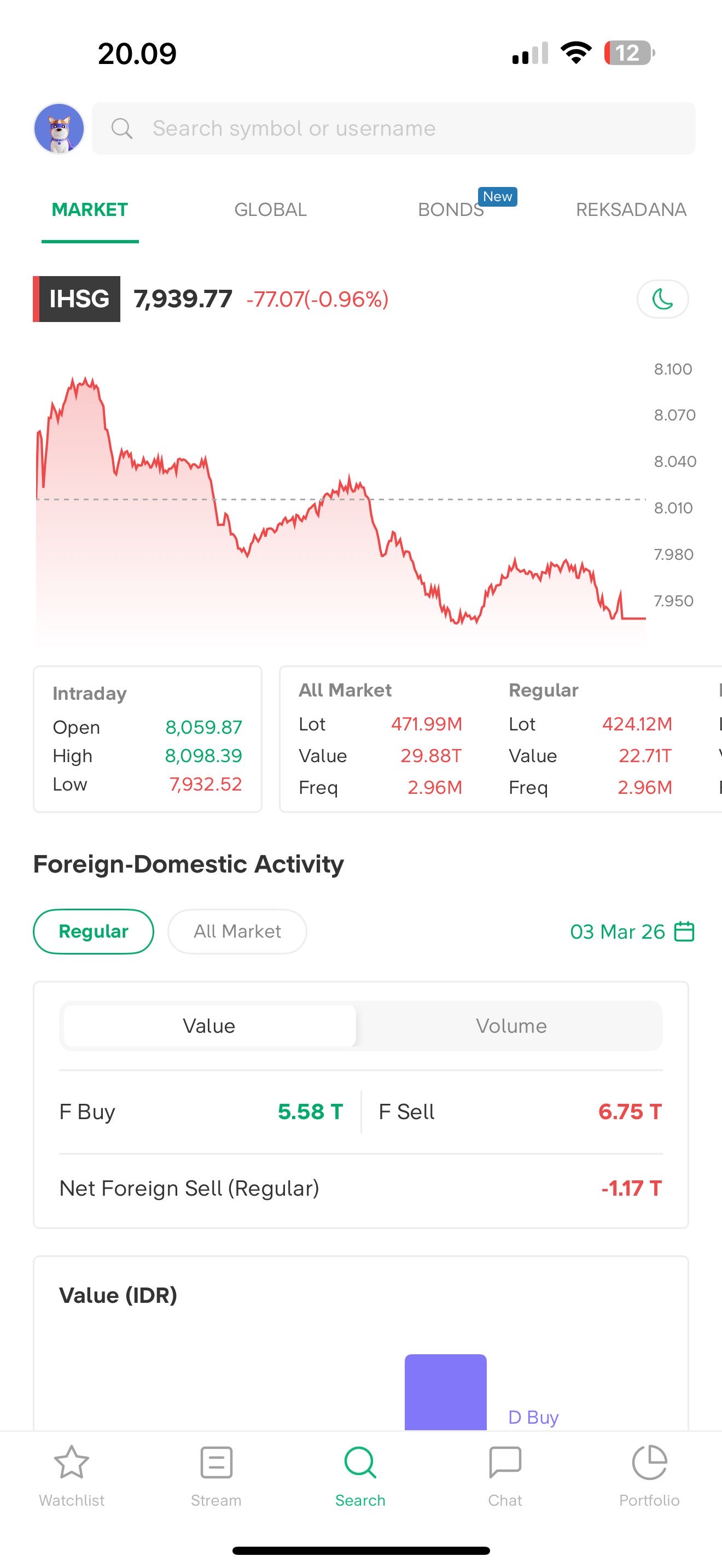Open the 03 Mar 26 date picker
This screenshot has height=1568, width=722.
coord(631,931)
